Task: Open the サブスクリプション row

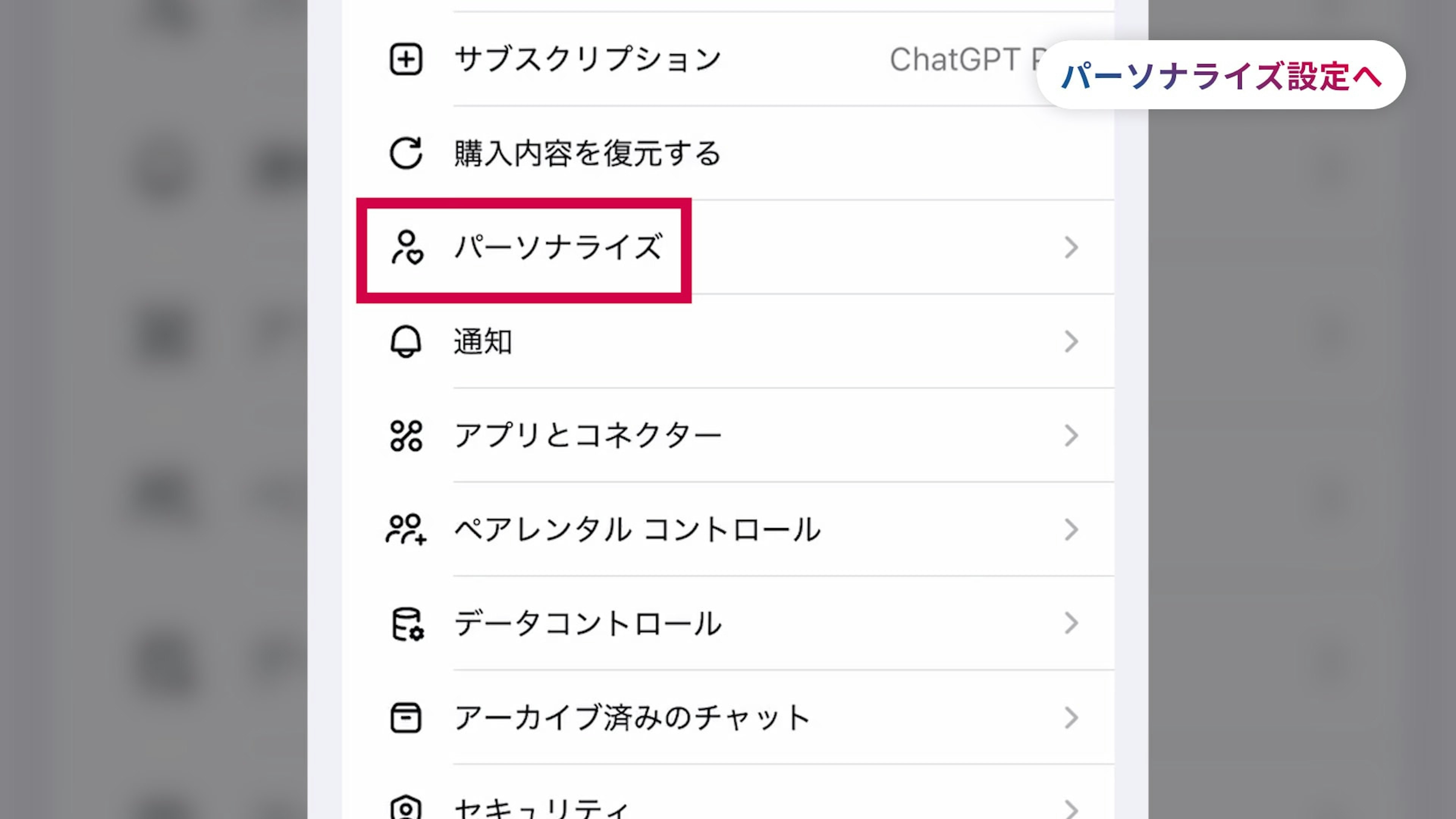Action: pyautogui.click(x=588, y=60)
